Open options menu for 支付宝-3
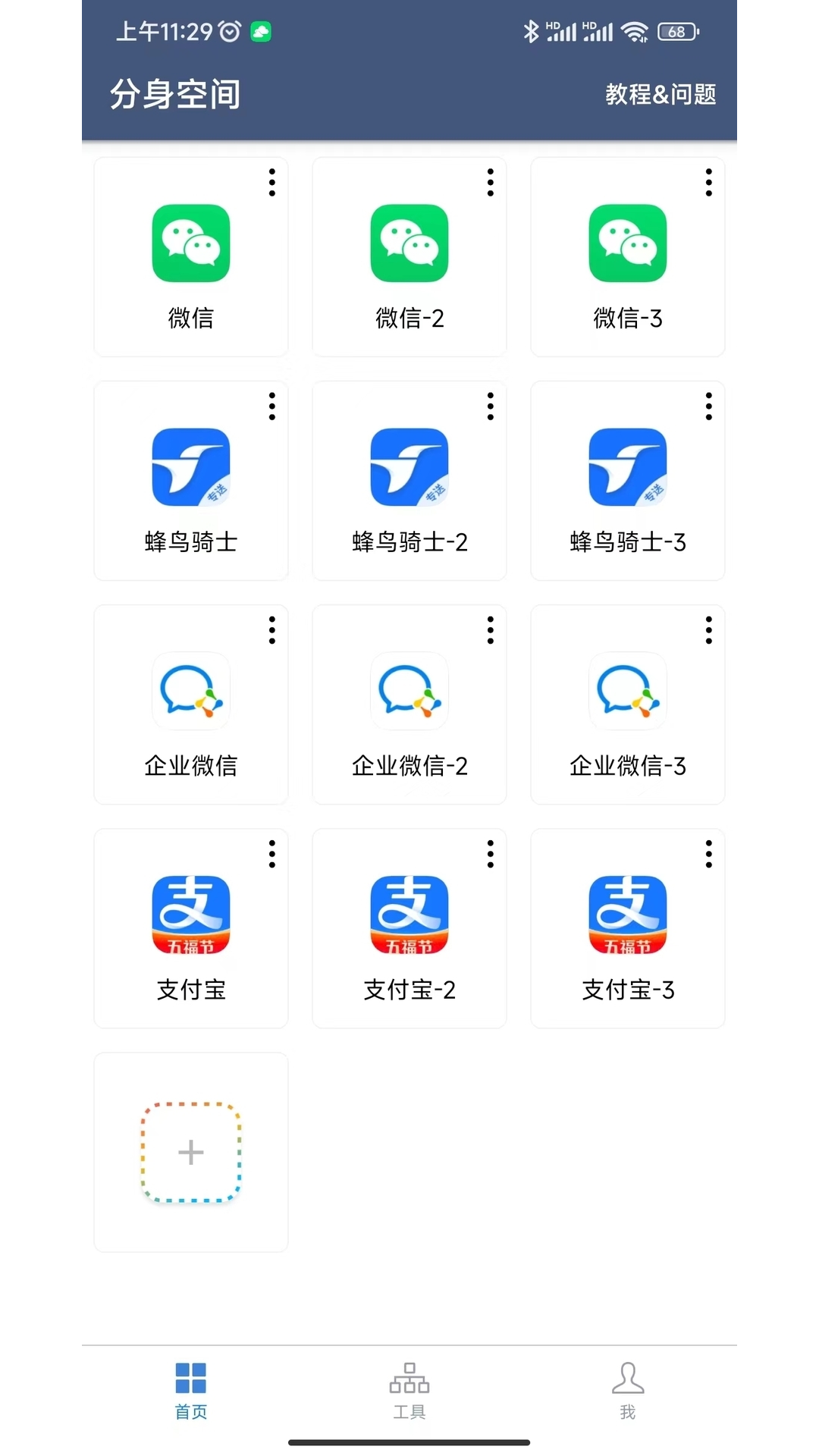This screenshot has width=819, height=1456. [708, 855]
